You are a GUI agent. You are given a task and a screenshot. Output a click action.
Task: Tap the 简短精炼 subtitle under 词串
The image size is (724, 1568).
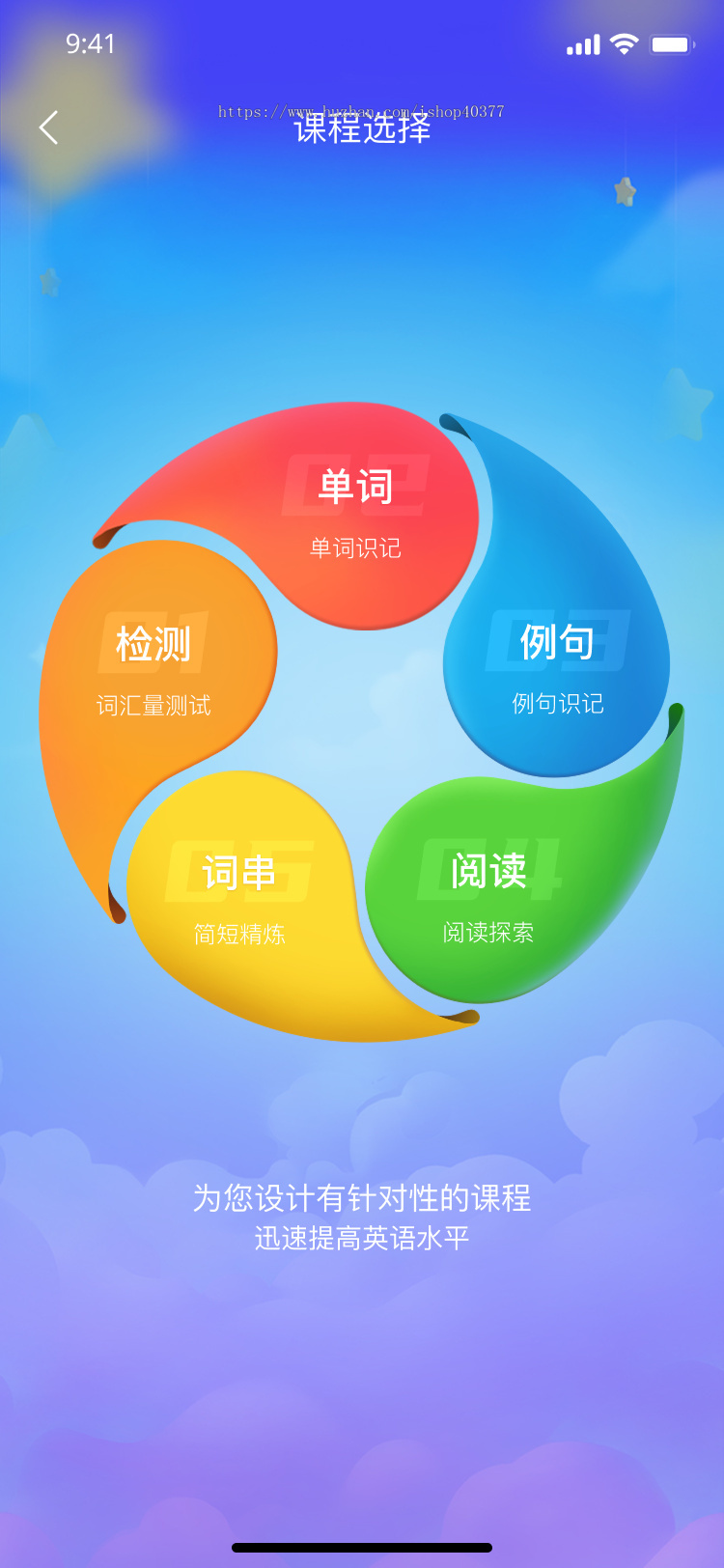point(237,934)
